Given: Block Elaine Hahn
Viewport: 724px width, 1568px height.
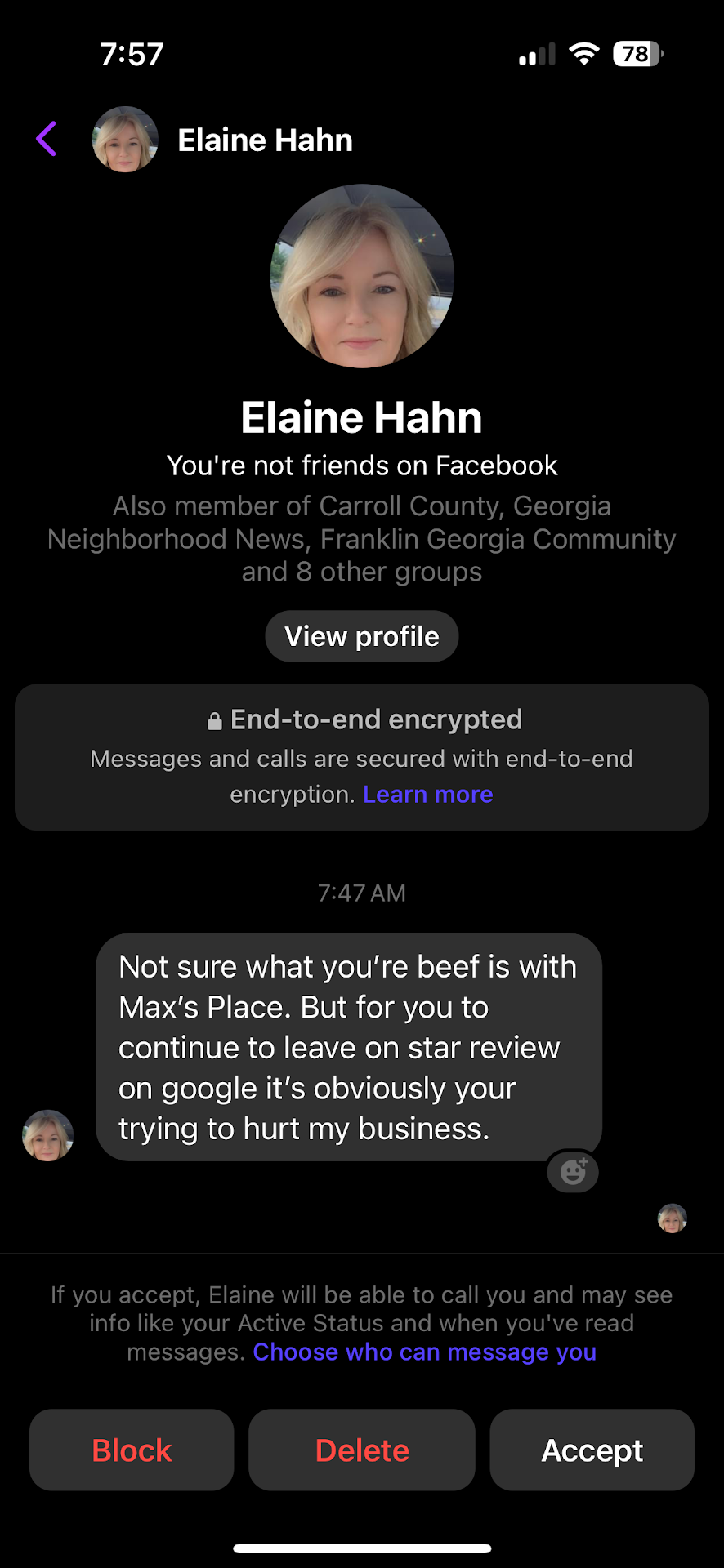Looking at the screenshot, I should click(132, 1450).
